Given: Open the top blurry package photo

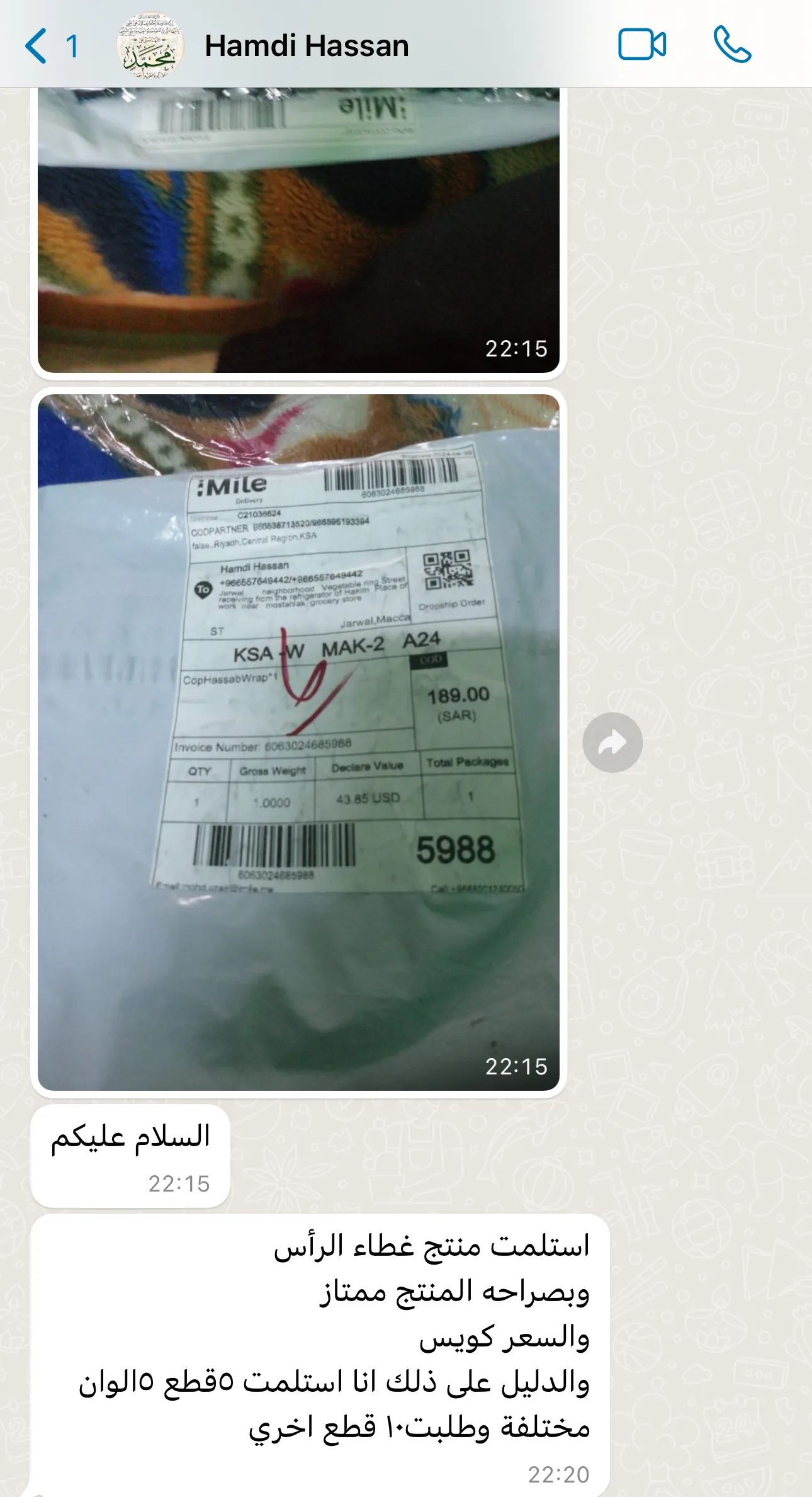Looking at the screenshot, I should point(298,230).
